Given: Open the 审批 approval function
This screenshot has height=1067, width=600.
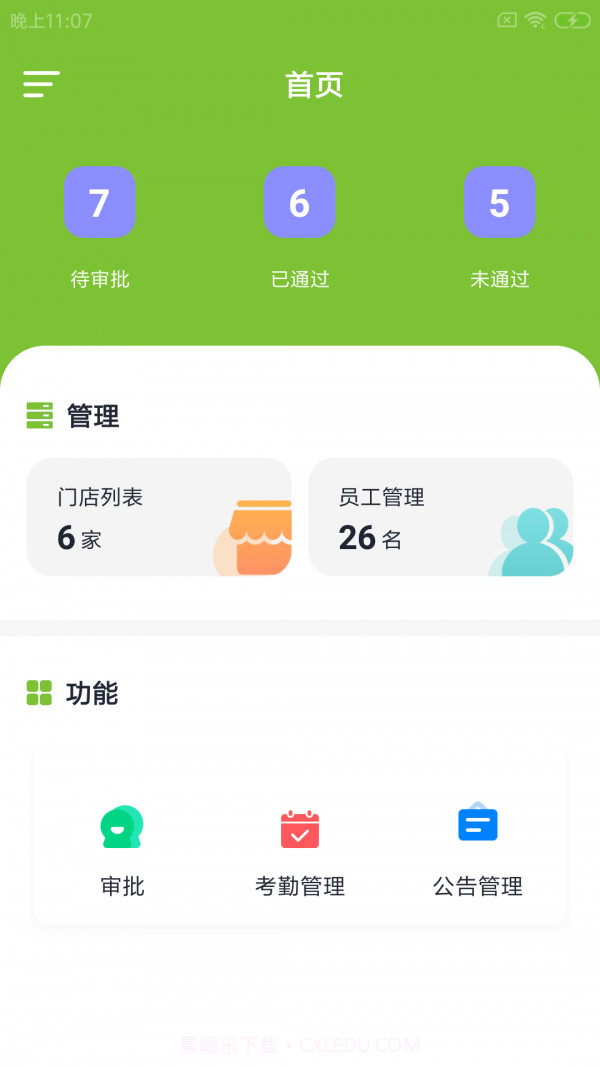Looking at the screenshot, I should point(122,849).
